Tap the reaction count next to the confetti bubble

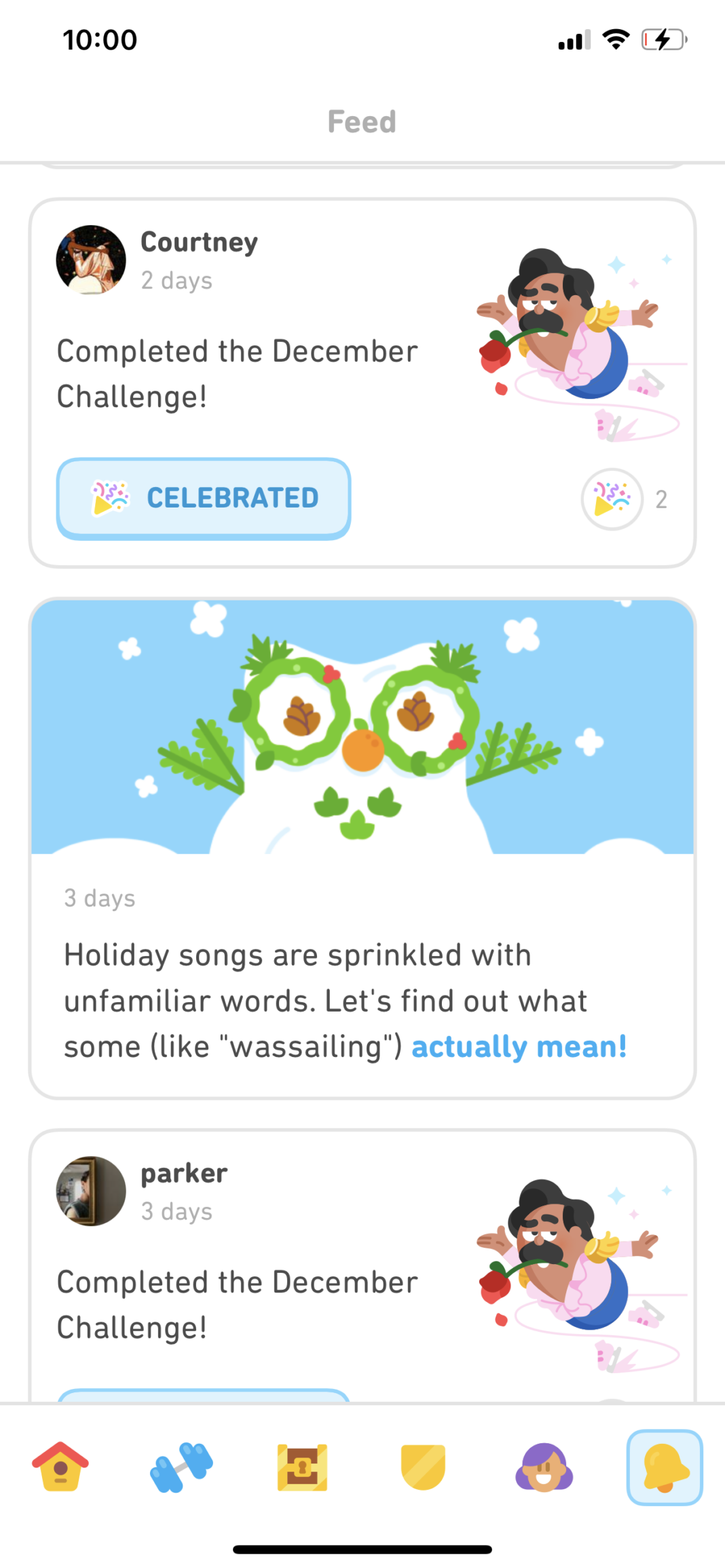coord(661,498)
